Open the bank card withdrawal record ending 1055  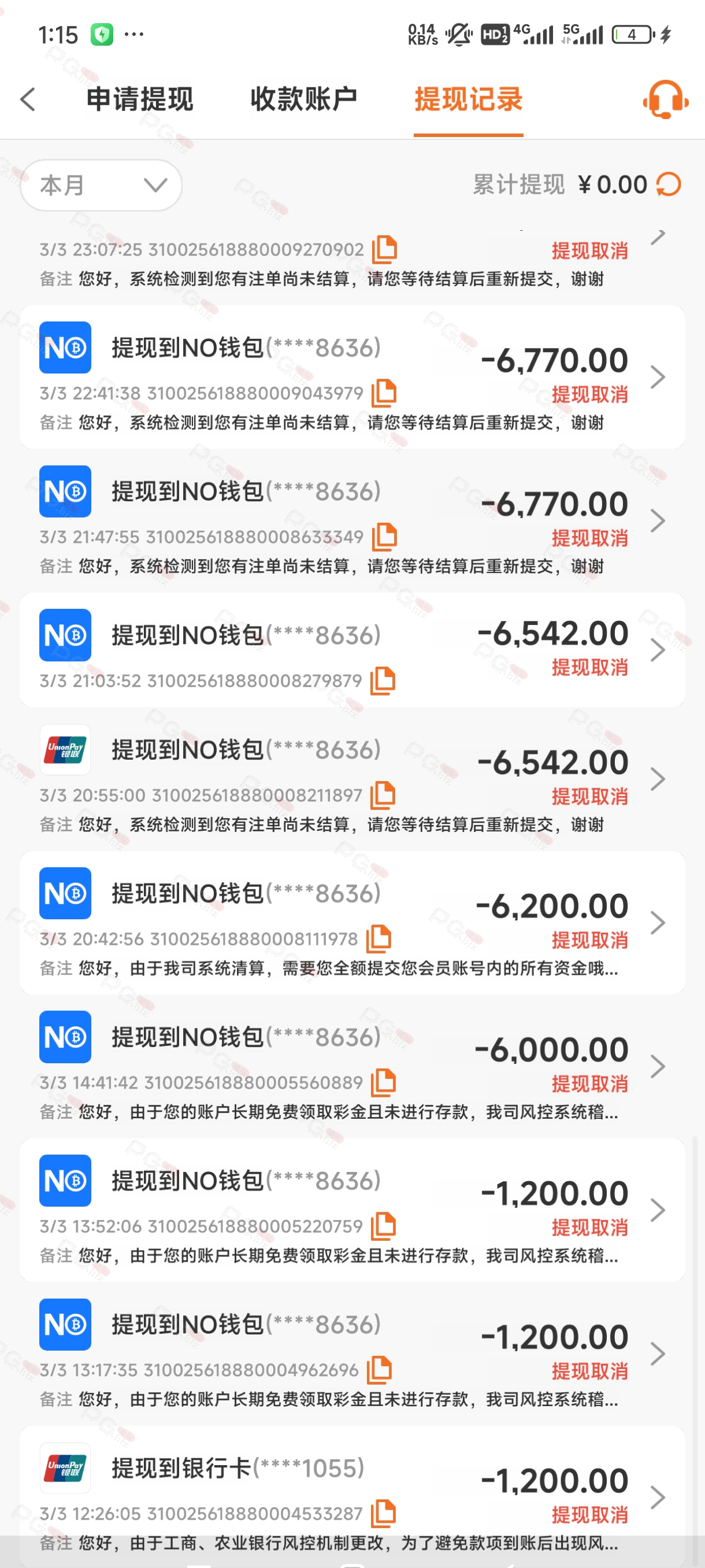click(352, 1497)
